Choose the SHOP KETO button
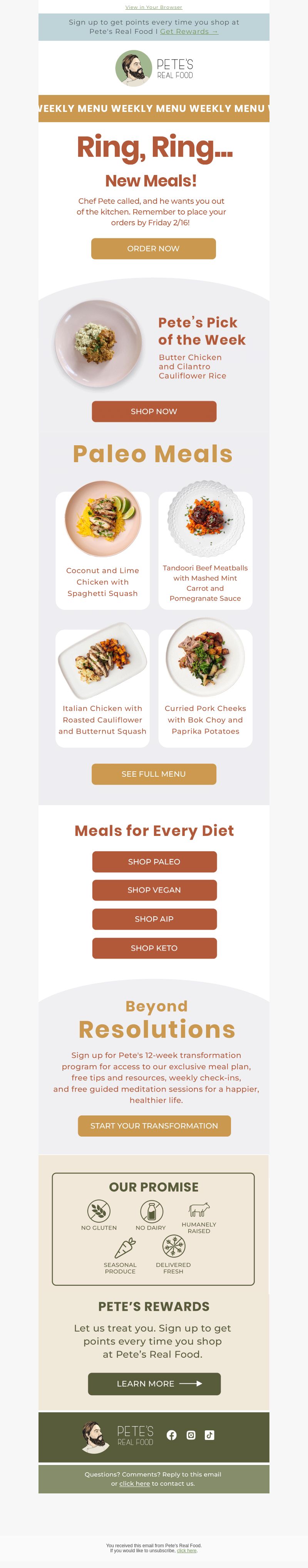Image resolution: width=308 pixels, height=1568 pixels. click(x=154, y=948)
